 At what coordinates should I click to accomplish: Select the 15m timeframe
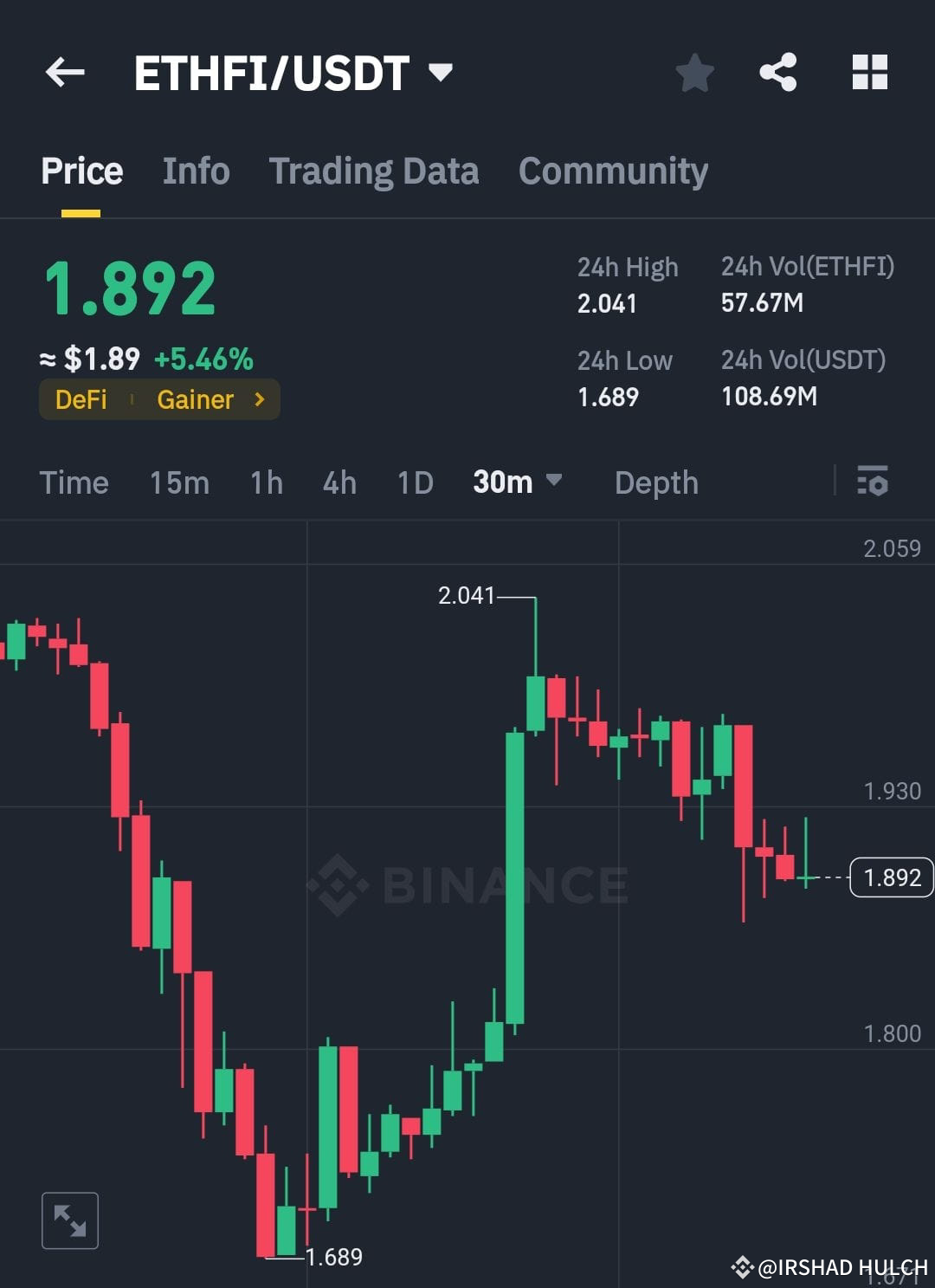pos(178,482)
